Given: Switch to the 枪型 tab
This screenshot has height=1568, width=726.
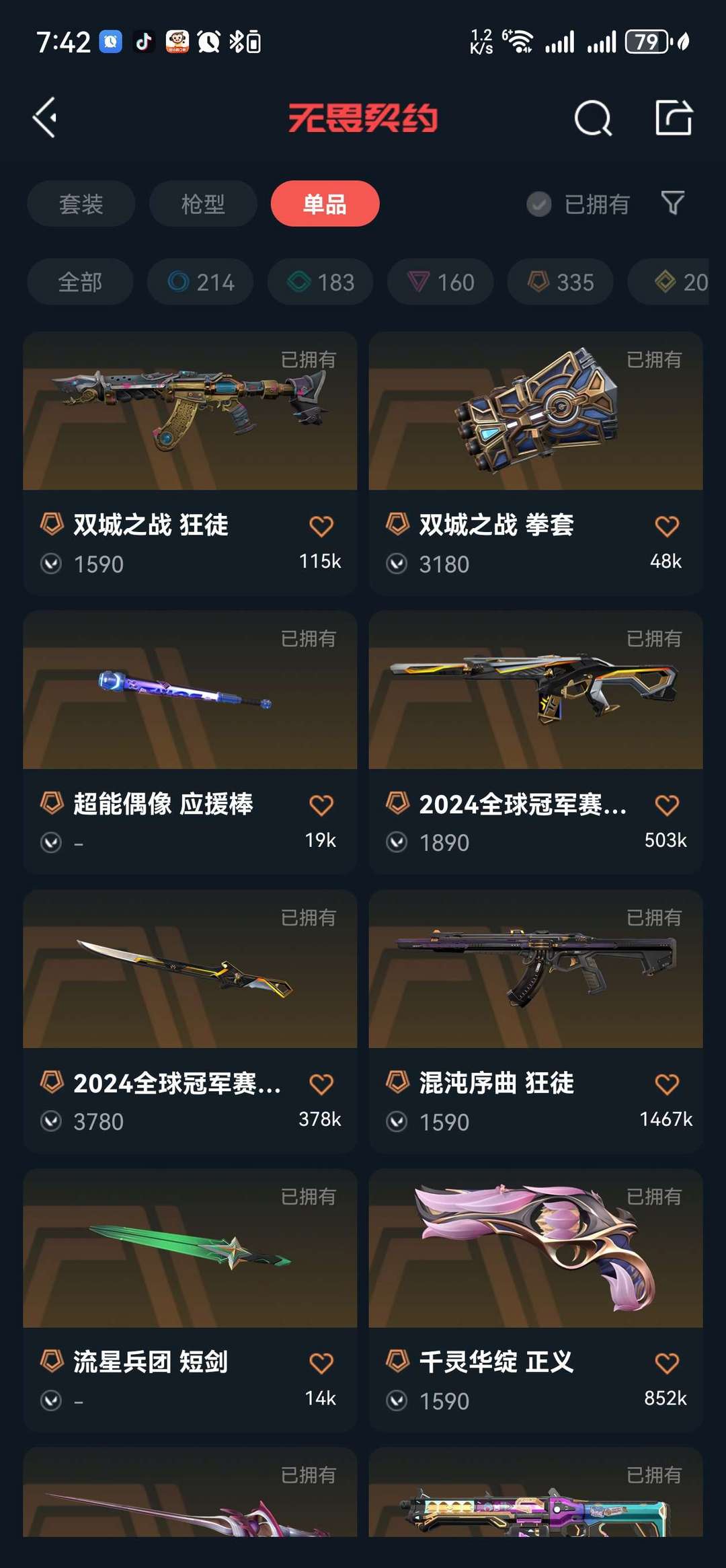Looking at the screenshot, I should click(203, 204).
